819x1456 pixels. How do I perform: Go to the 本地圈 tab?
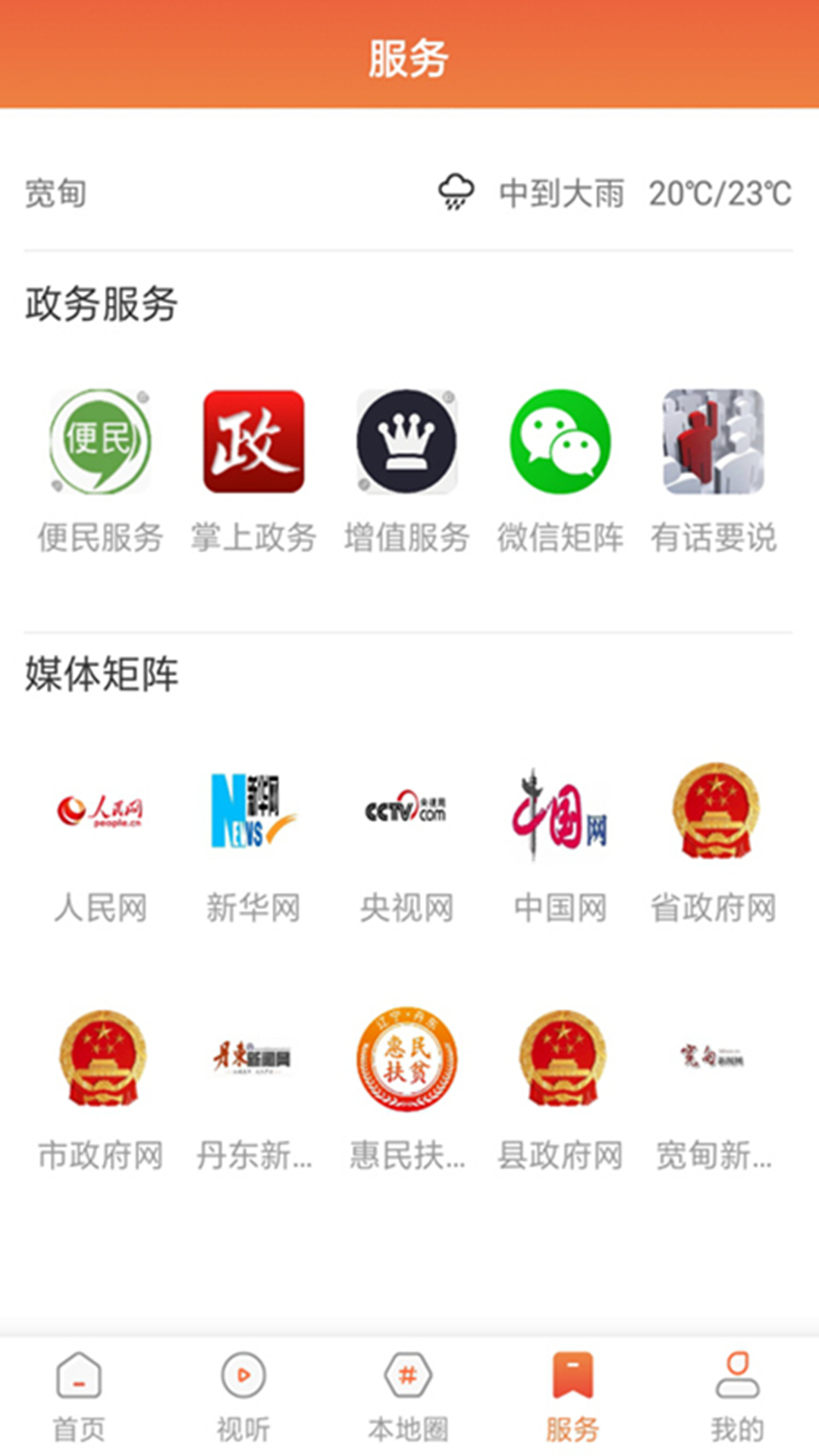point(408,1395)
